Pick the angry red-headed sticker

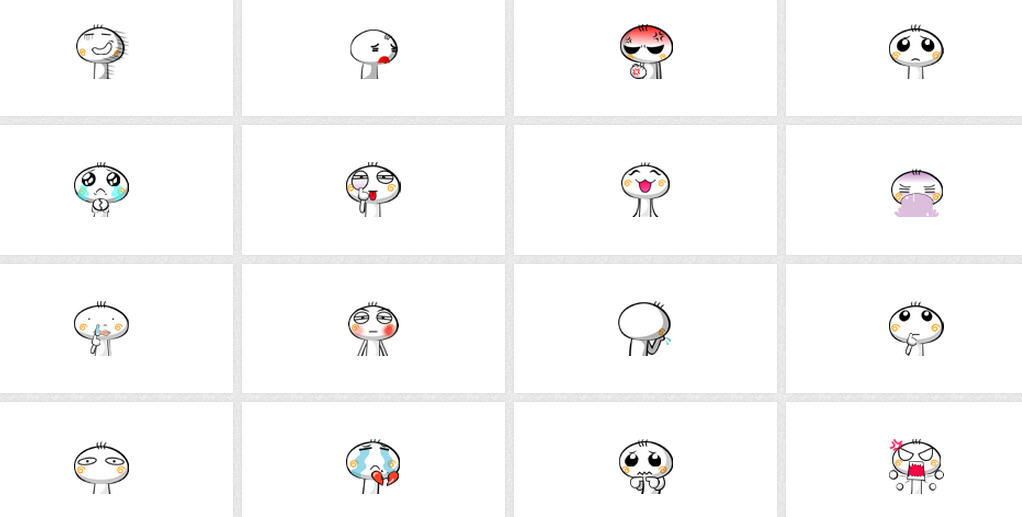[645, 51]
